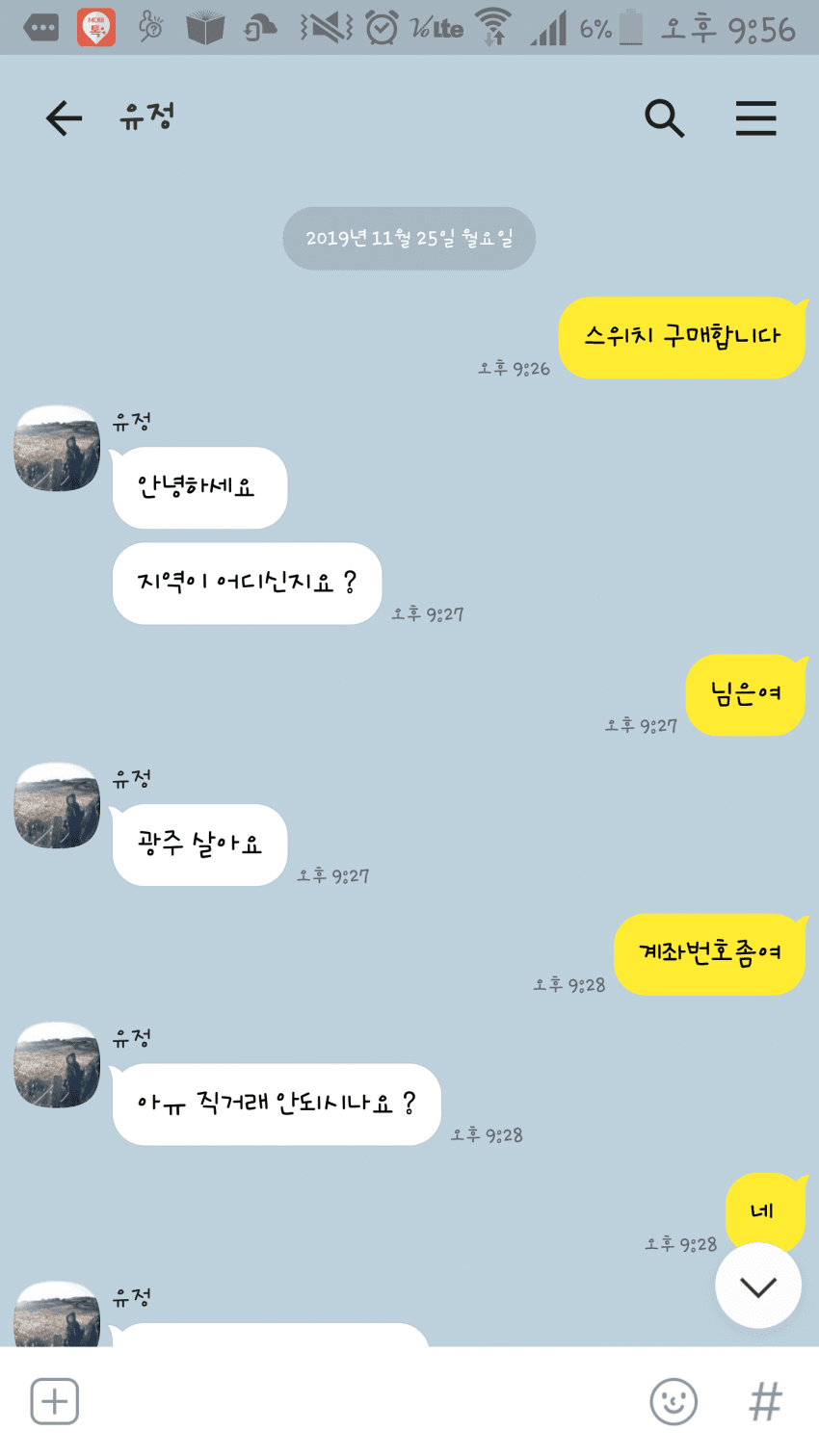Open 유정's avatar next to 직거래 message

click(x=57, y=1065)
